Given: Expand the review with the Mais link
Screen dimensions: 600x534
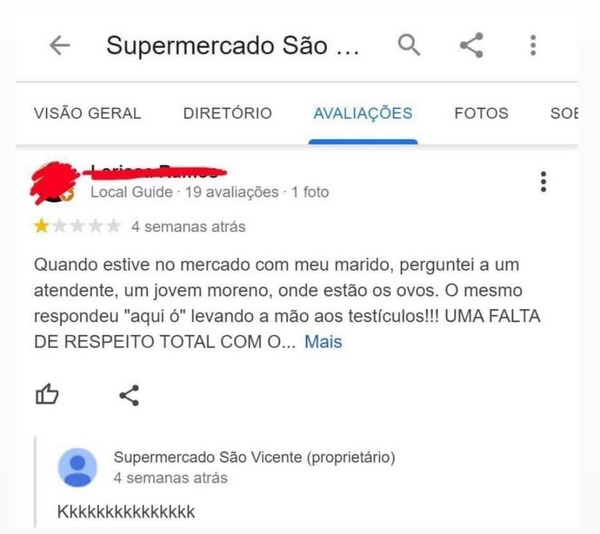Looking at the screenshot, I should click(x=323, y=342).
